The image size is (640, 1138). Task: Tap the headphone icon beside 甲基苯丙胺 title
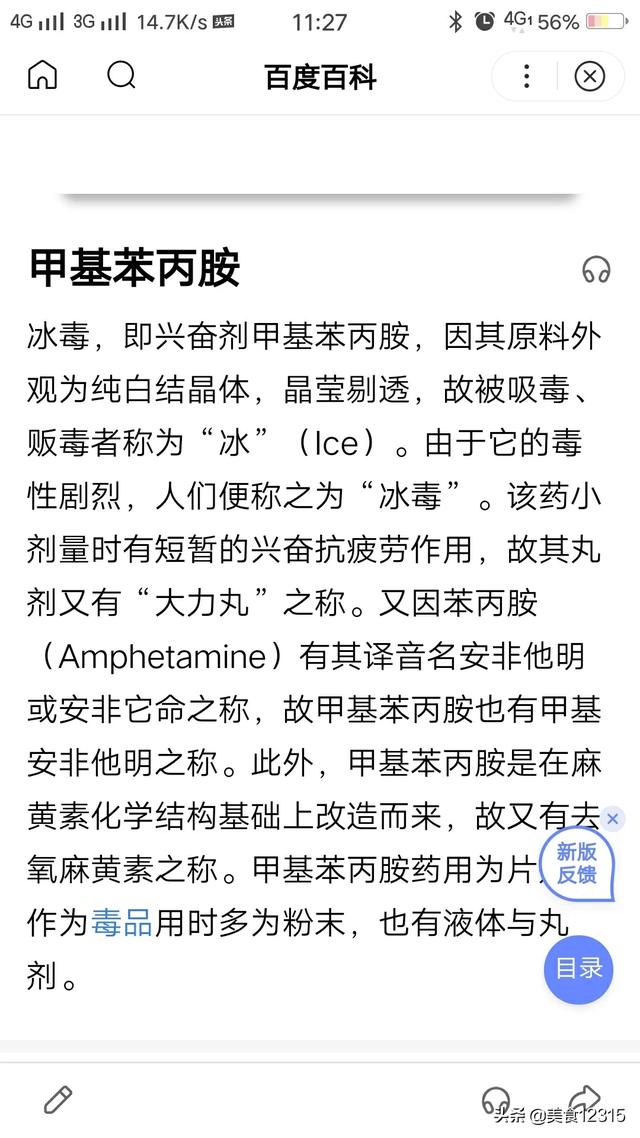(596, 268)
